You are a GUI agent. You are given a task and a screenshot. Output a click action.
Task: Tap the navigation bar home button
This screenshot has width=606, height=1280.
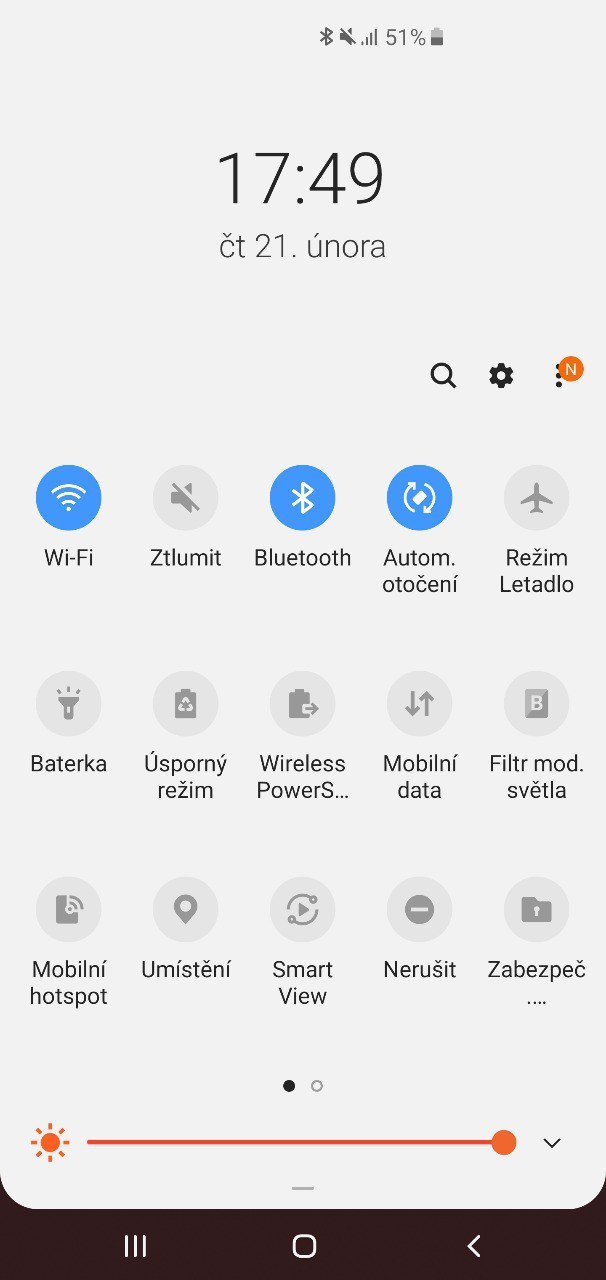(304, 1245)
